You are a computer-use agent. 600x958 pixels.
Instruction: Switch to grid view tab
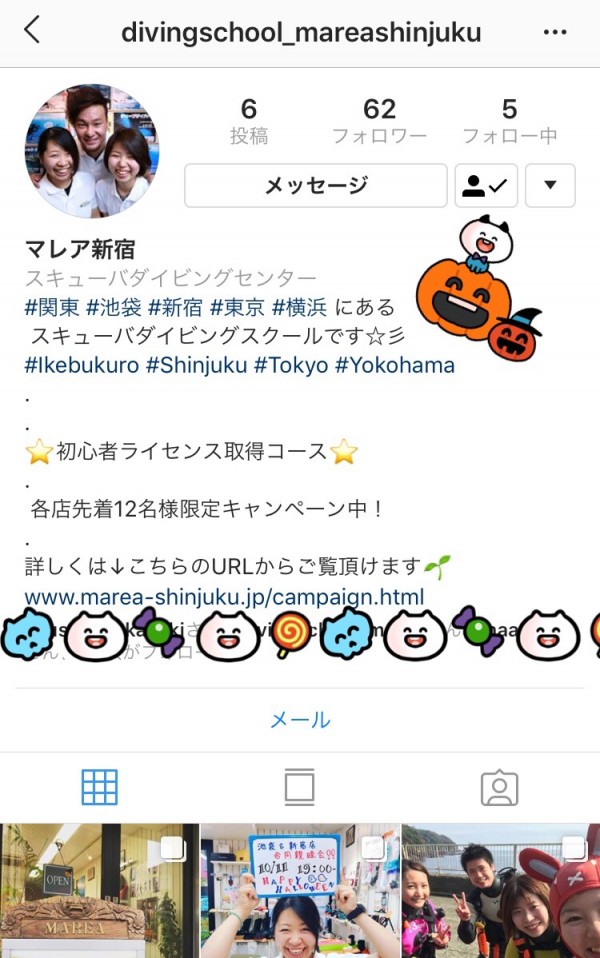click(100, 788)
